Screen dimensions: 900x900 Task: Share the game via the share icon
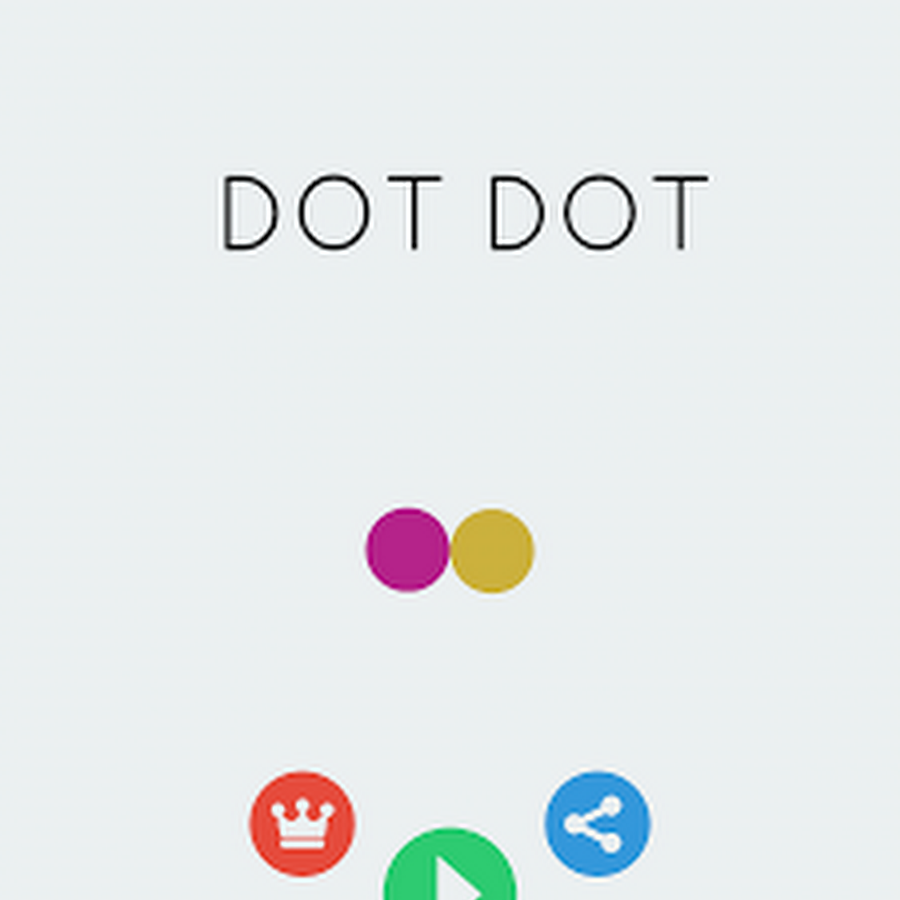(597, 824)
